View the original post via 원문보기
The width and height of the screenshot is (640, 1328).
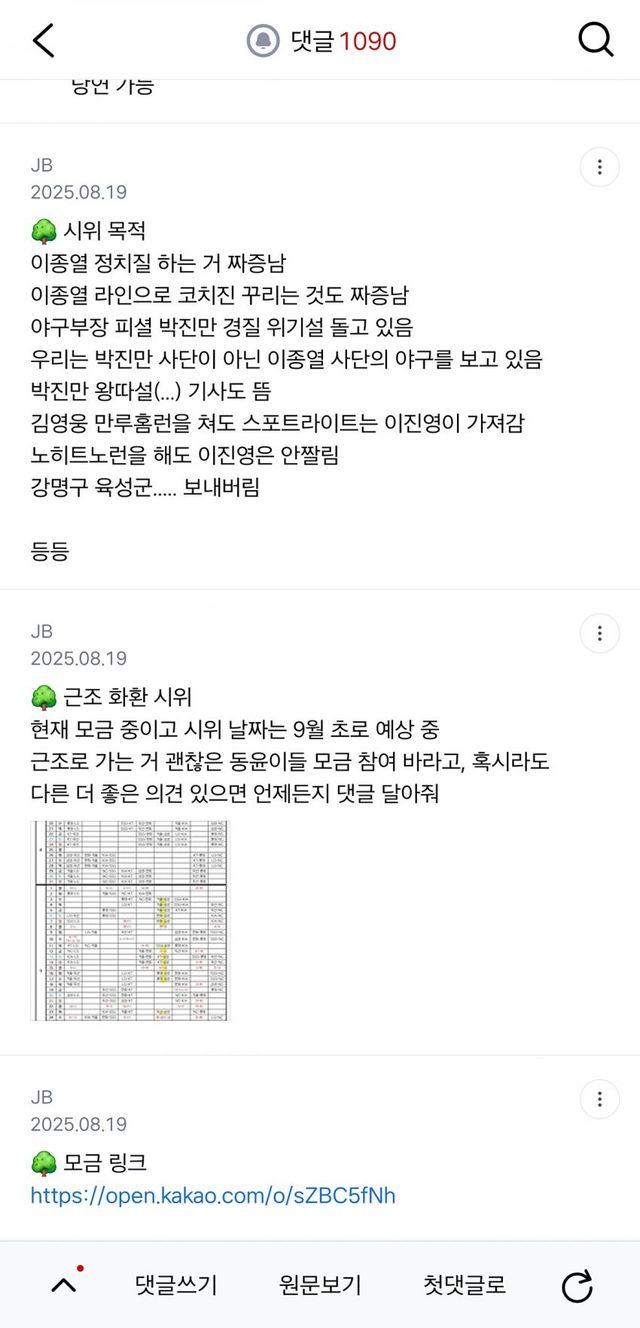point(320,1285)
